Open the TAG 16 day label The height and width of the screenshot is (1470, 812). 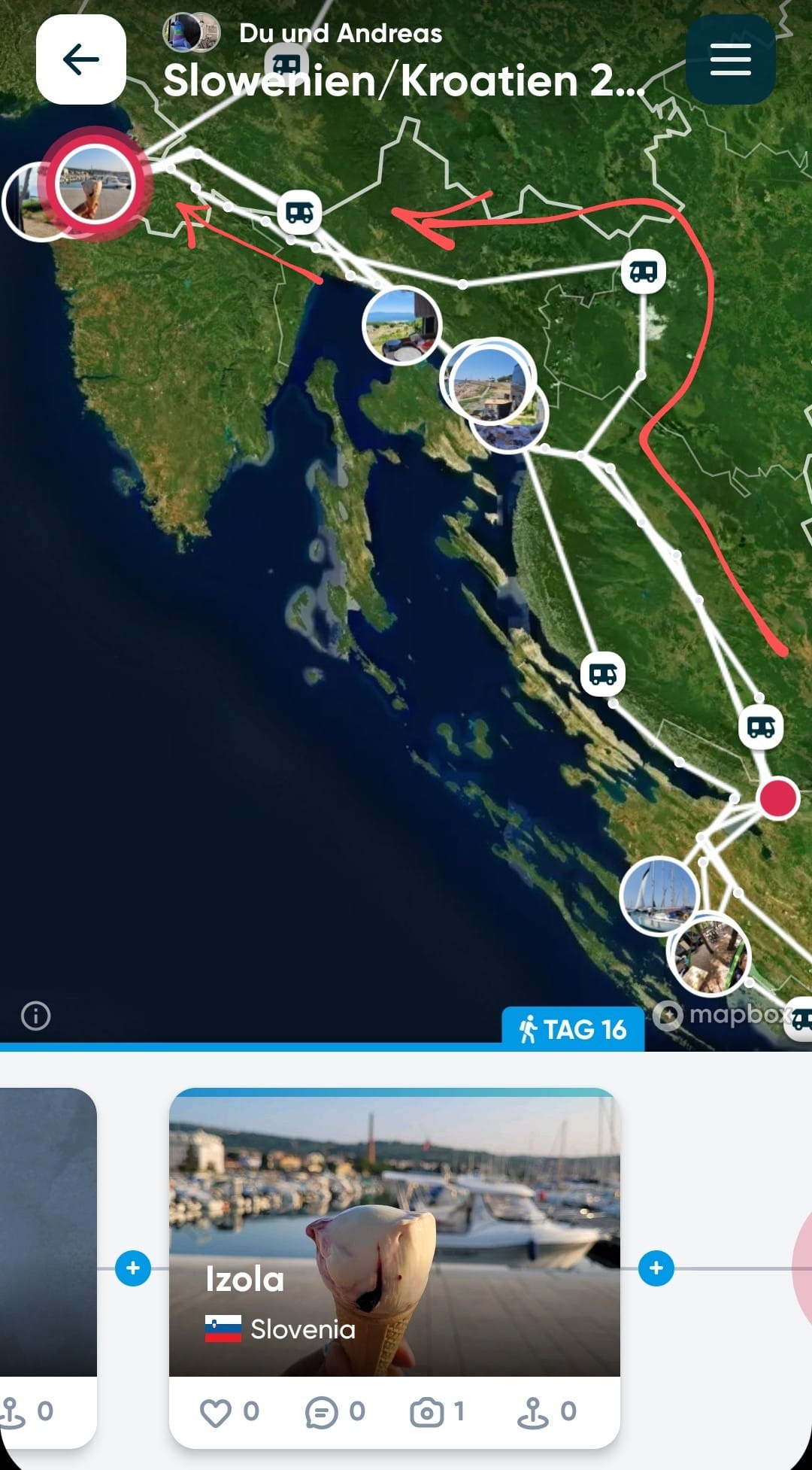(573, 1029)
